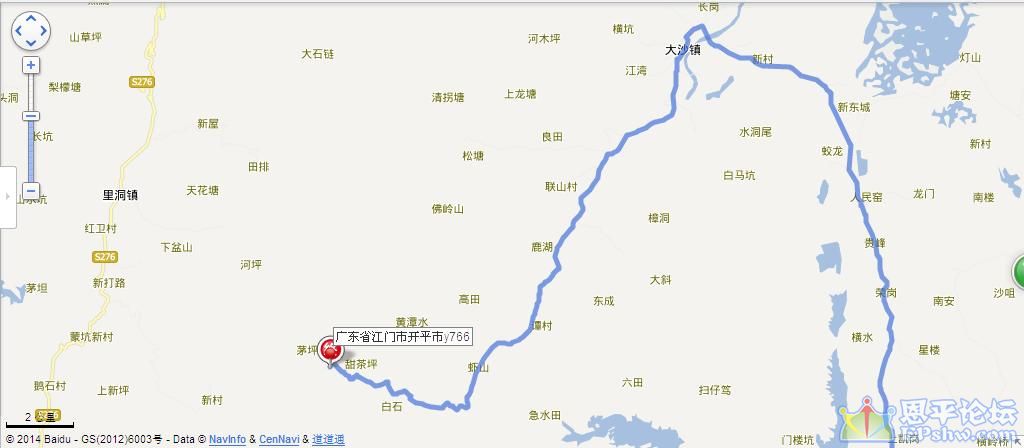The width and height of the screenshot is (1024, 448).
Task: Open the 道道通 link
Action: click(x=328, y=439)
